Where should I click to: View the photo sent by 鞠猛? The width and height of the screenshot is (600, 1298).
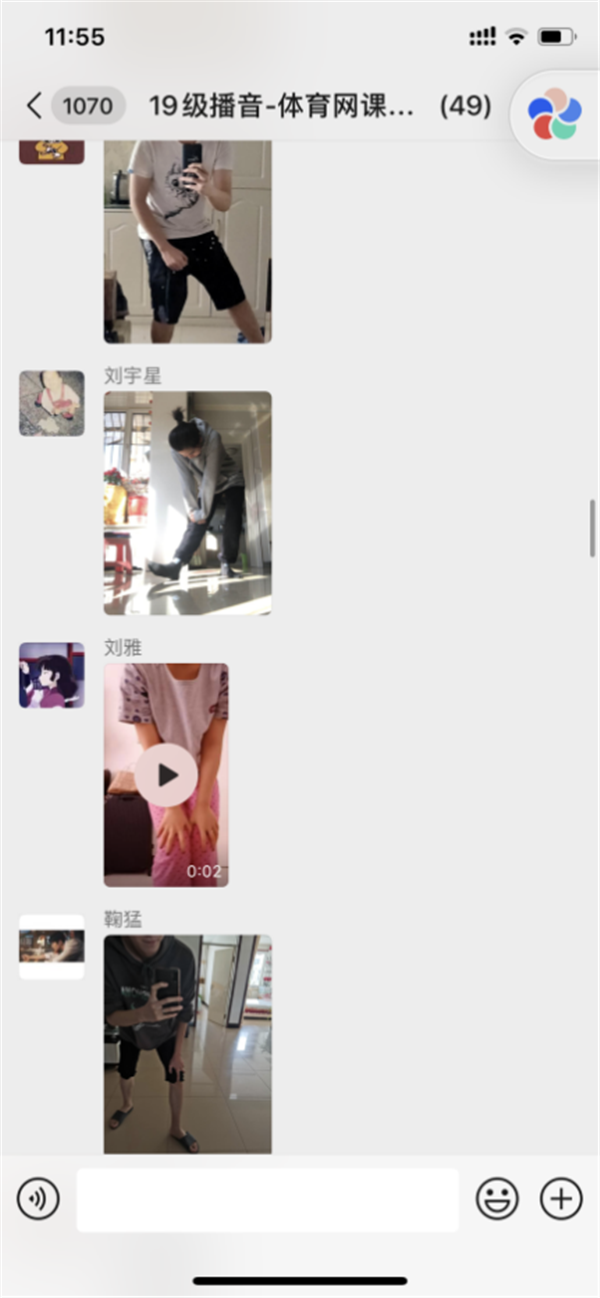coord(187,1043)
